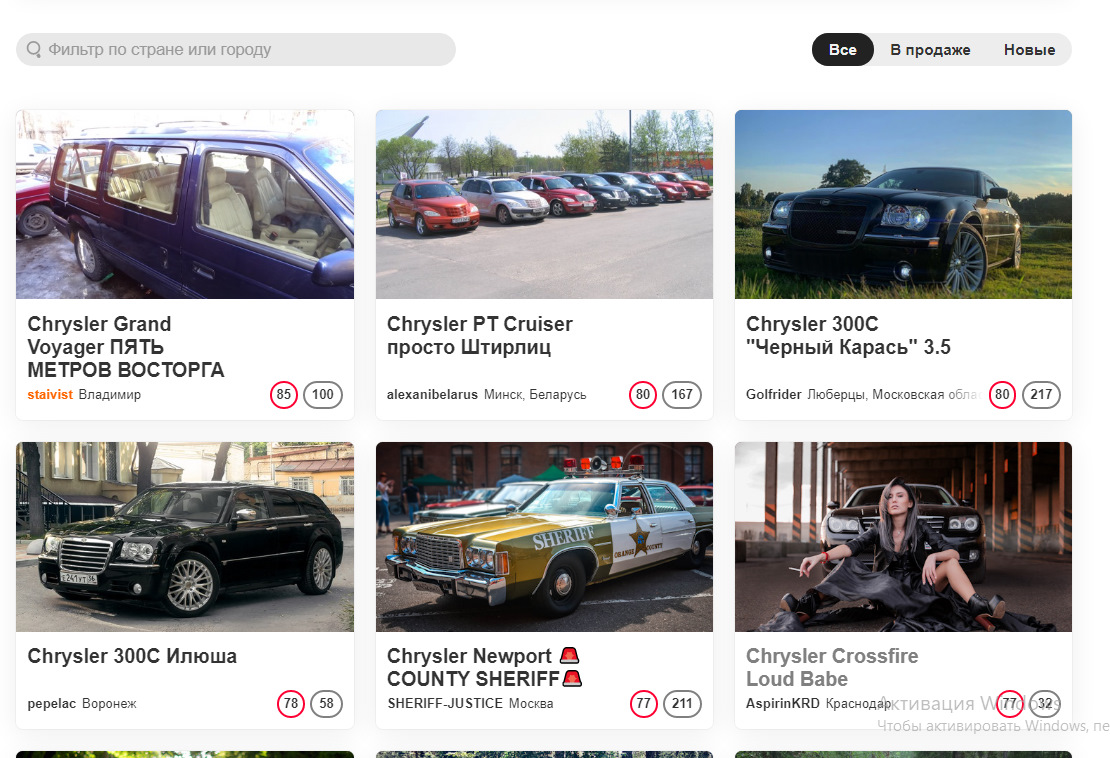The image size is (1110, 758).
Task: View pepelac's profile page
Action: pos(51,704)
